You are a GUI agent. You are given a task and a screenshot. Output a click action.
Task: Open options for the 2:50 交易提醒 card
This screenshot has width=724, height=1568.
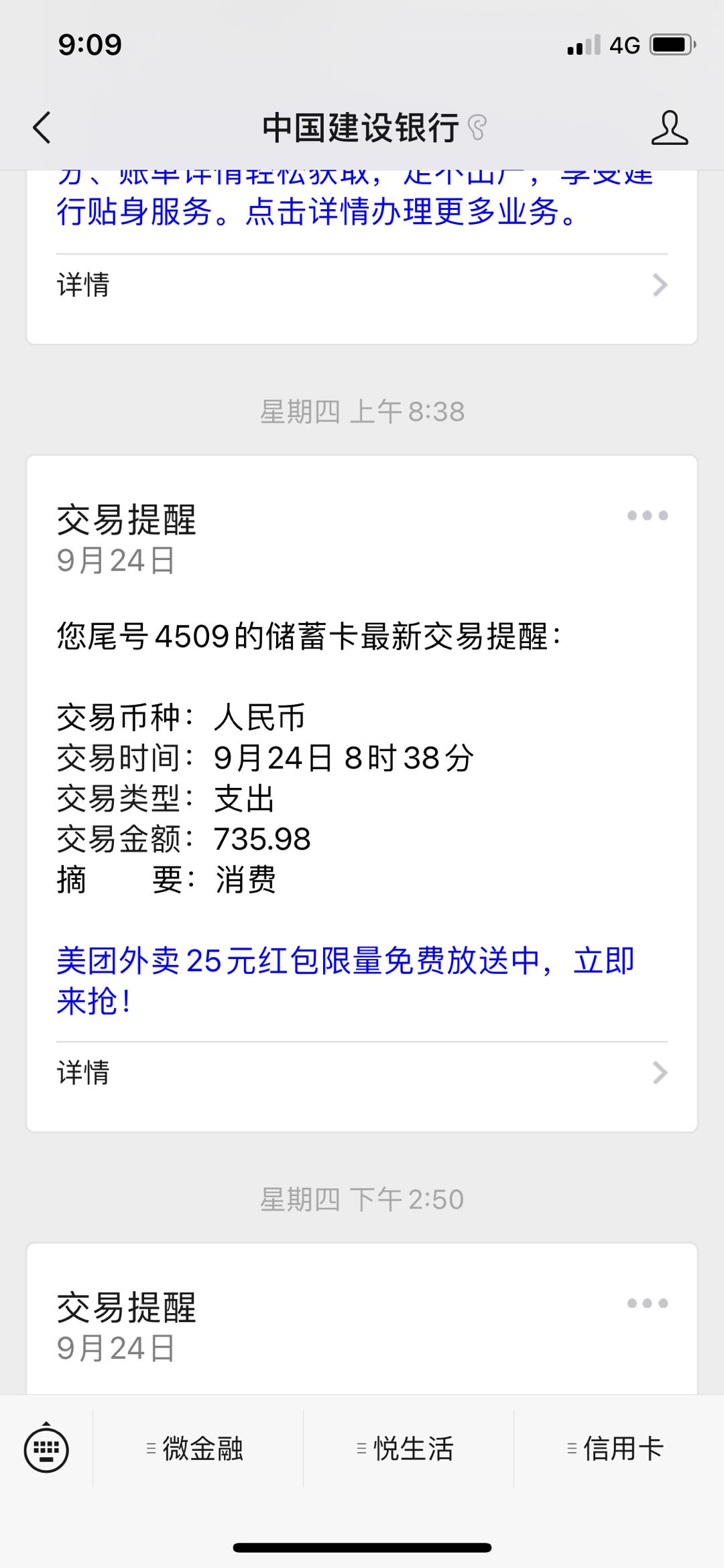[647, 1302]
